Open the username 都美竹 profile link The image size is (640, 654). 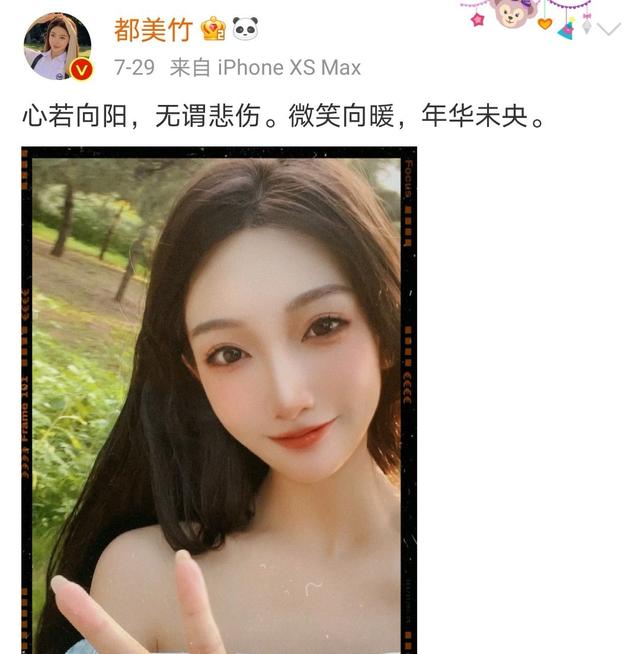153,30
